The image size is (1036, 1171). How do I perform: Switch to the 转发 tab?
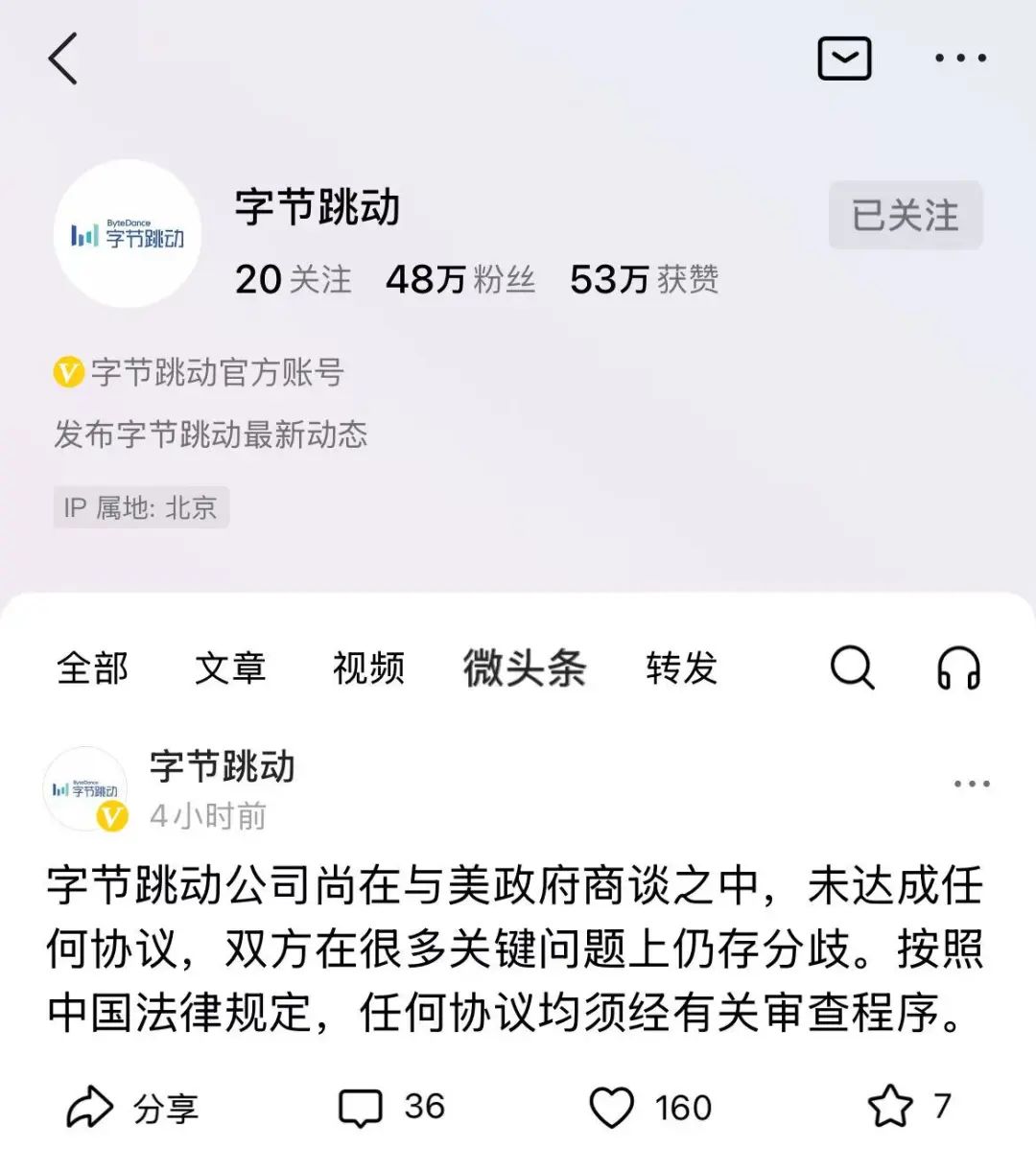coord(681,668)
